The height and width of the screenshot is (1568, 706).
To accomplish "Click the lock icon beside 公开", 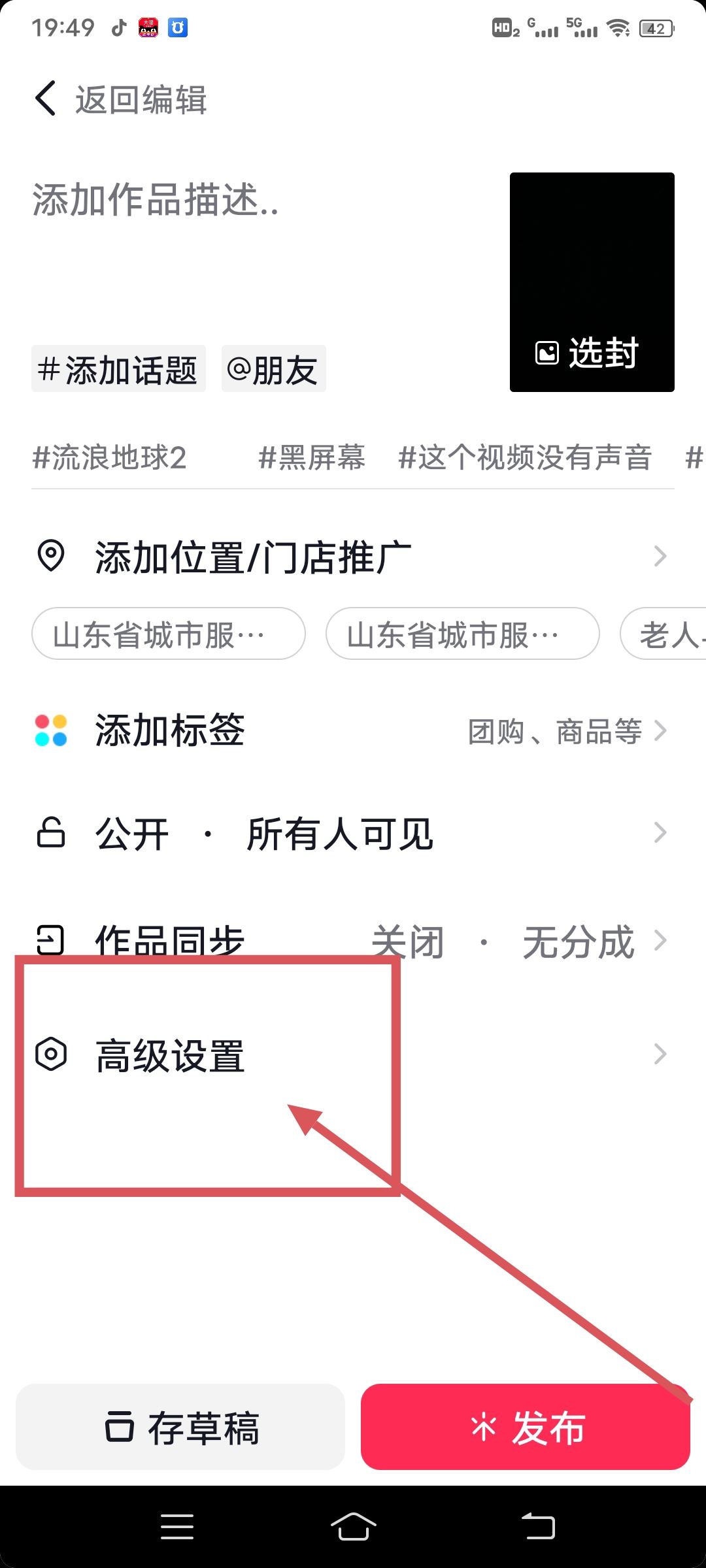I will [51, 832].
